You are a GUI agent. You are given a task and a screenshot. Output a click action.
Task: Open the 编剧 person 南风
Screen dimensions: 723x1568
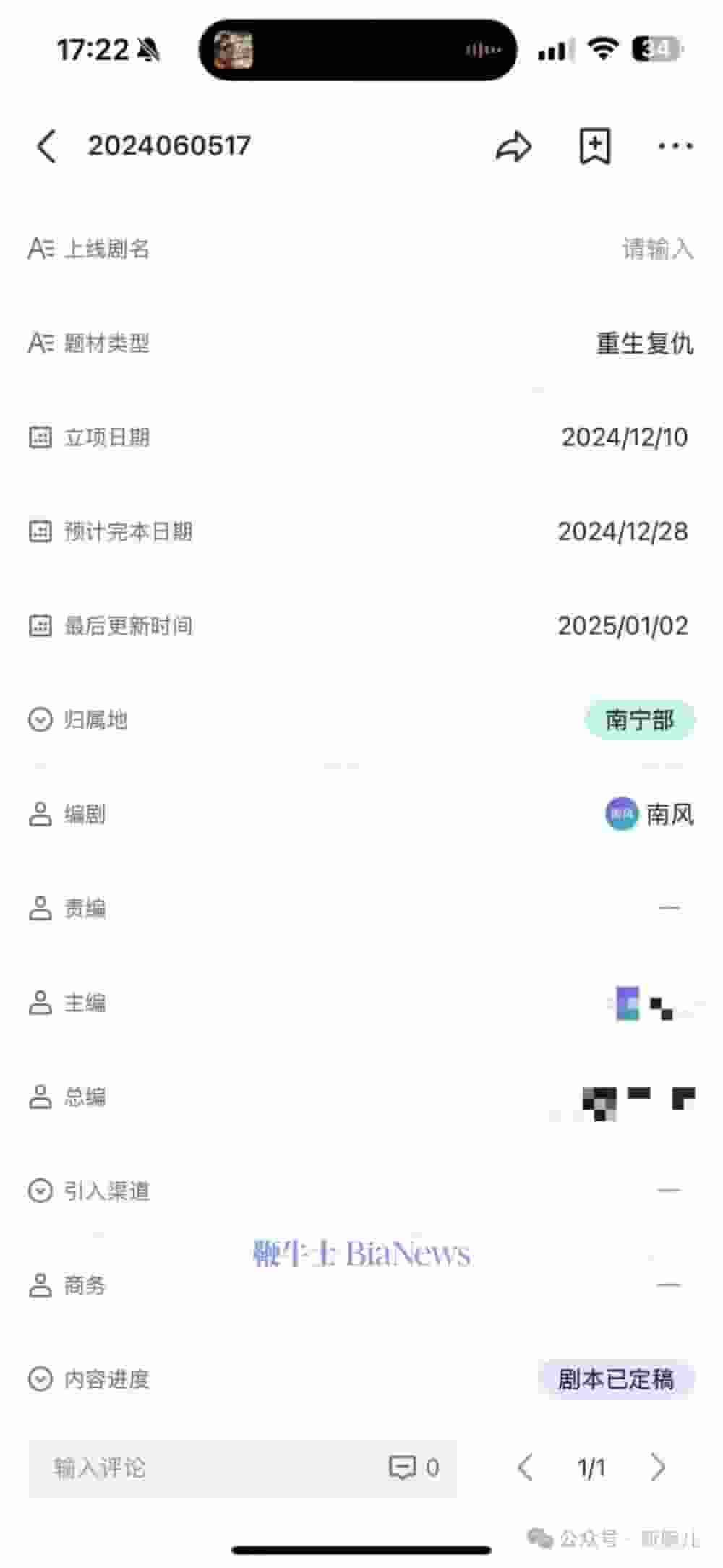point(649,815)
